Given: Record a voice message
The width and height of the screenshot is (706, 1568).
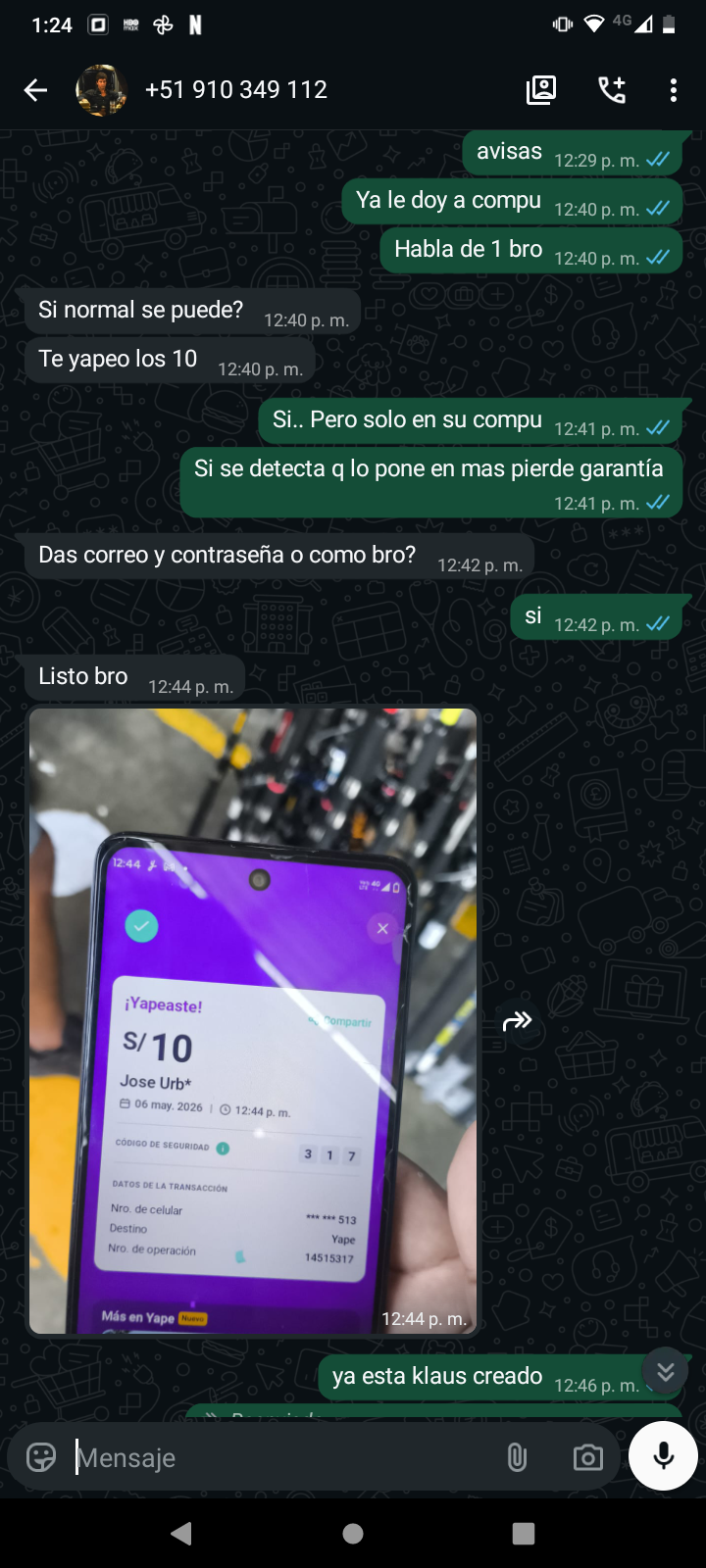Looking at the screenshot, I should [663, 1456].
